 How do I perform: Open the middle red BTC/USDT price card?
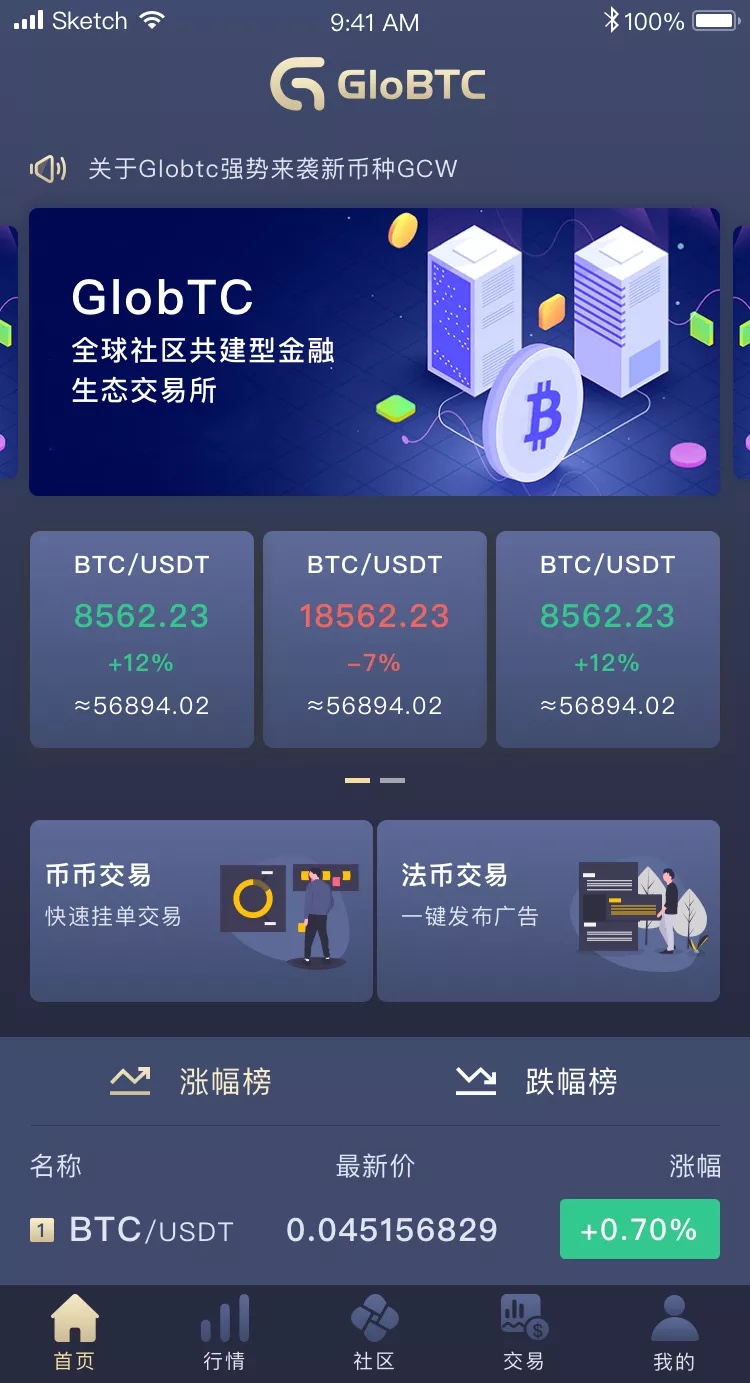pyautogui.click(x=374, y=640)
